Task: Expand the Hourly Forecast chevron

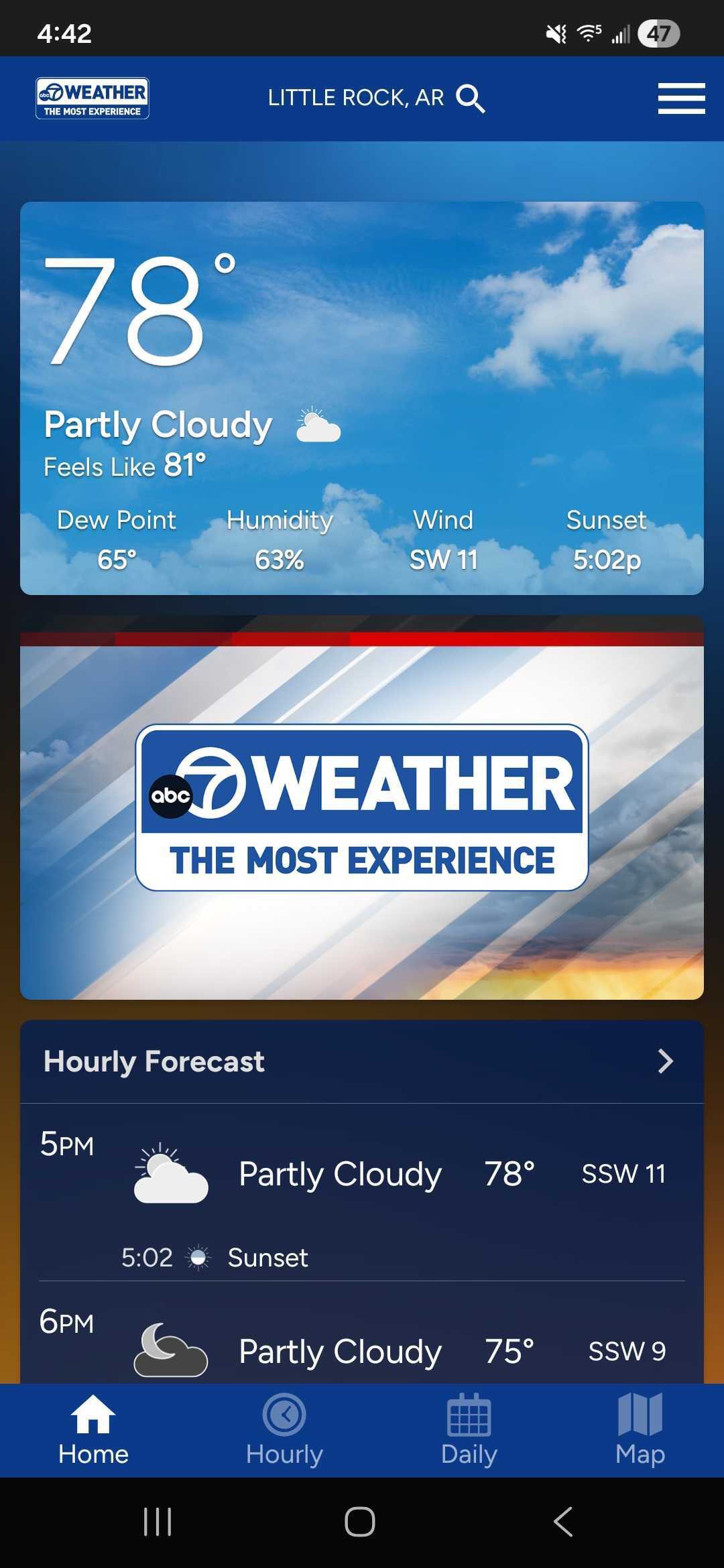Action: [x=664, y=1061]
